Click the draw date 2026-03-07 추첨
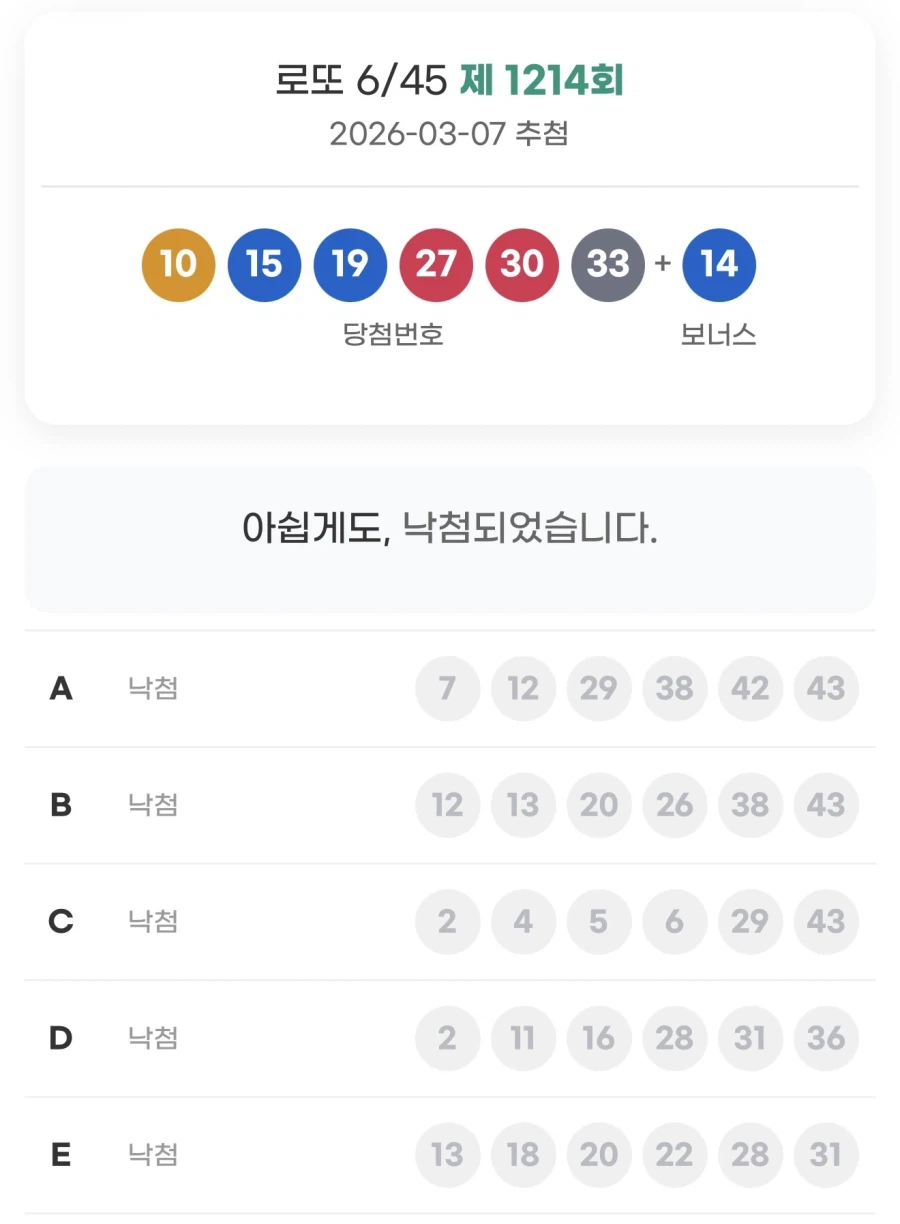 click(450, 134)
